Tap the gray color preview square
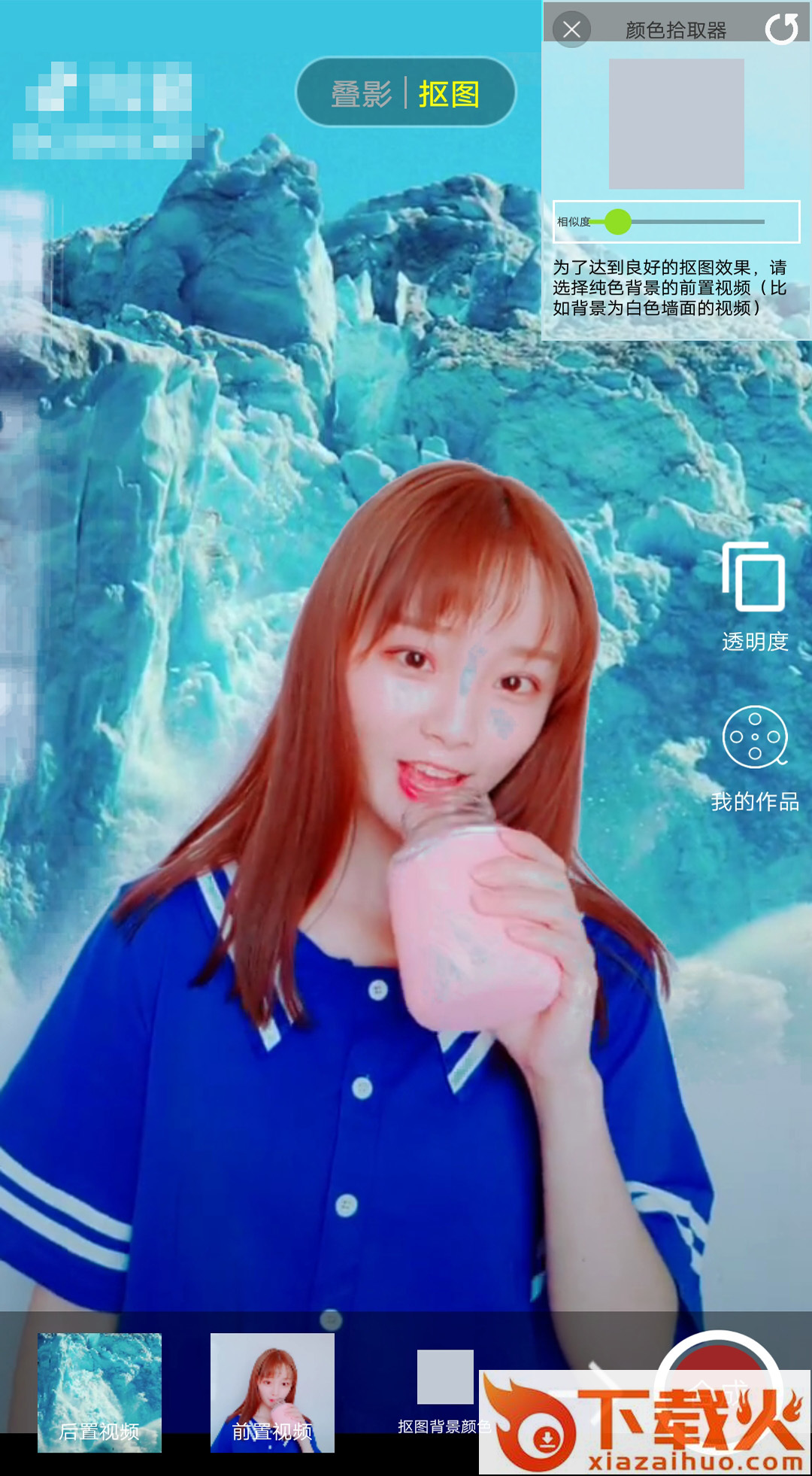 point(676,124)
